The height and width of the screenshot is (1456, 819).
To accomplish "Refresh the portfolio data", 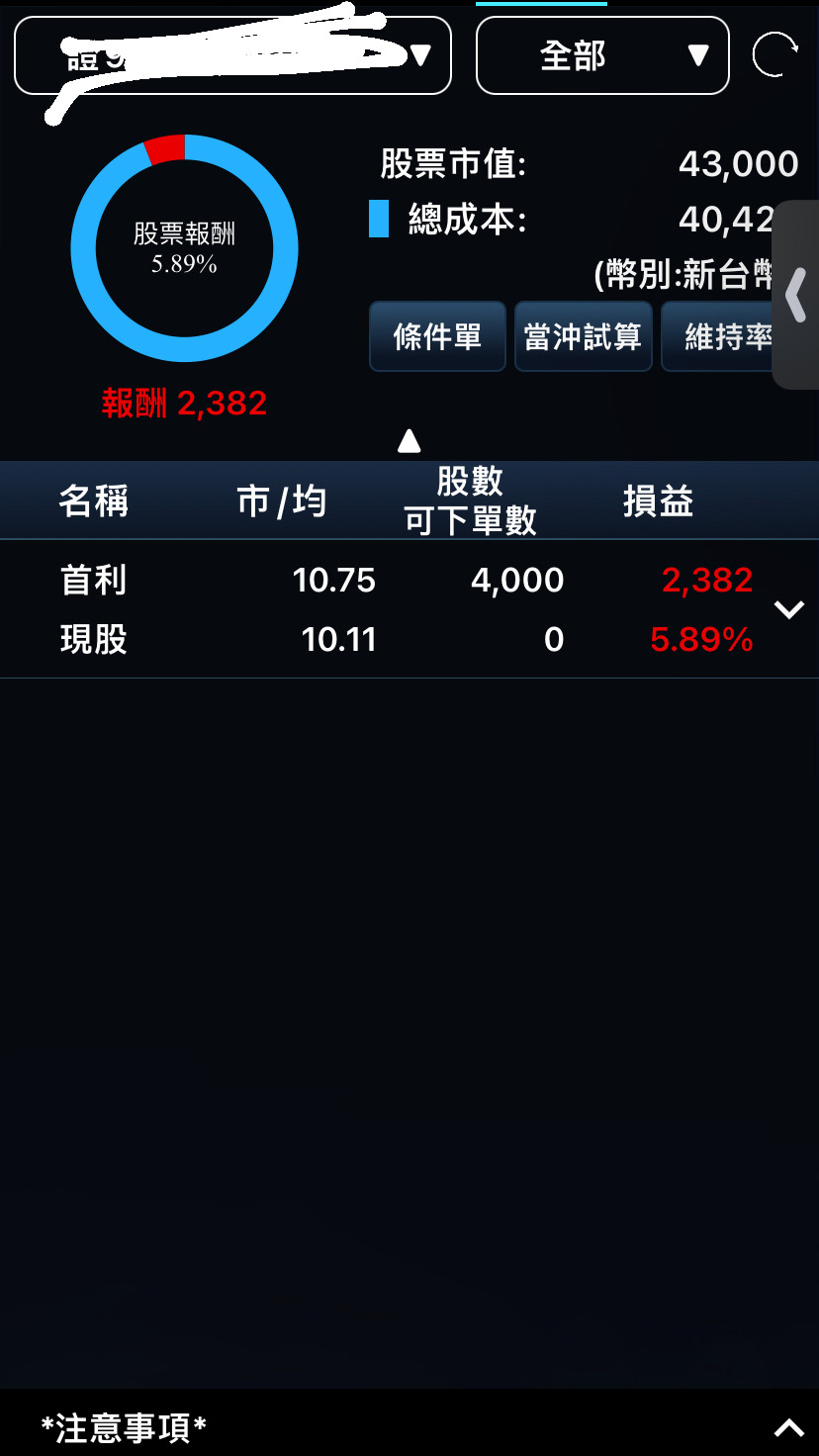I will coord(773,55).
